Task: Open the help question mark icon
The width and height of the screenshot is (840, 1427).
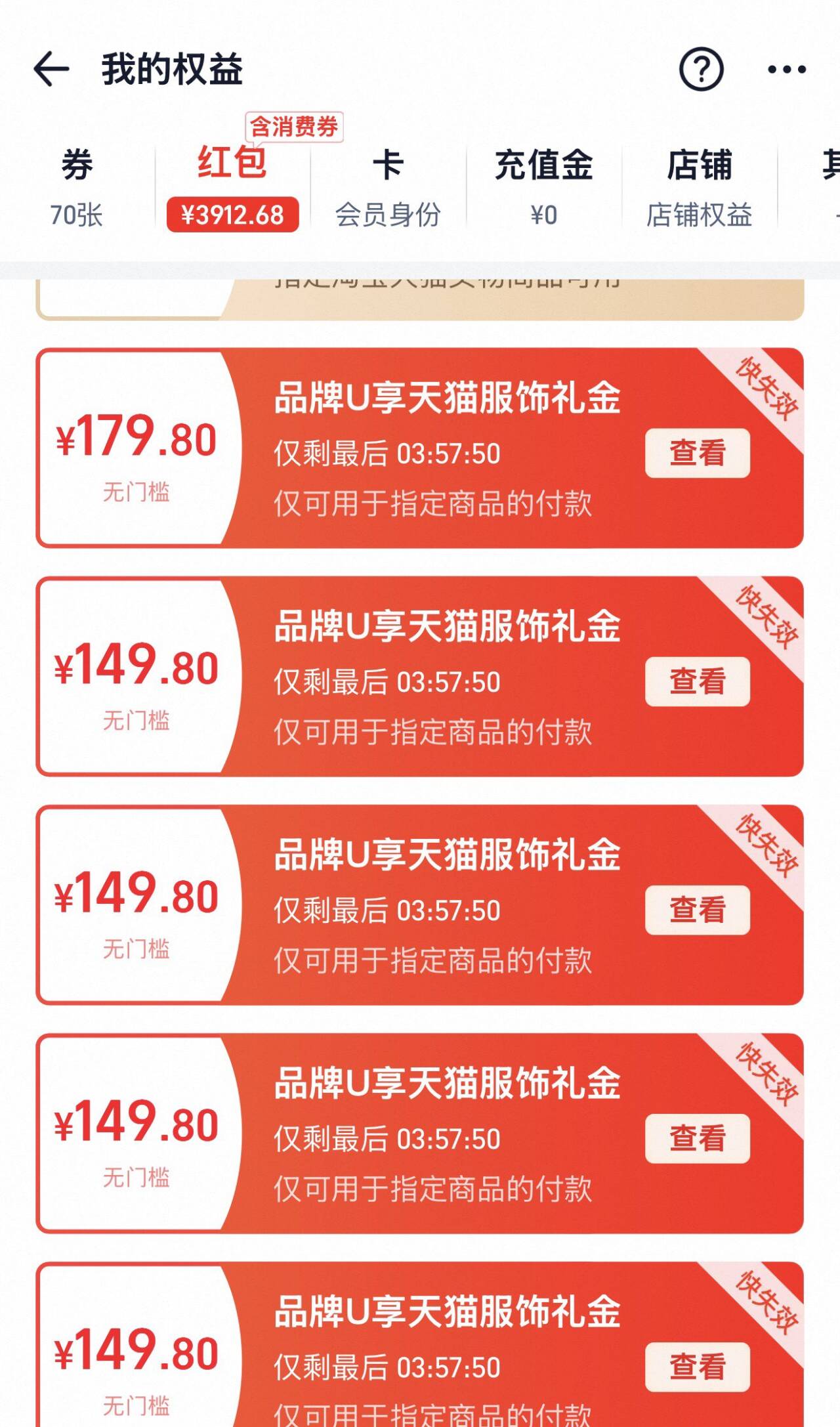Action: point(701,69)
